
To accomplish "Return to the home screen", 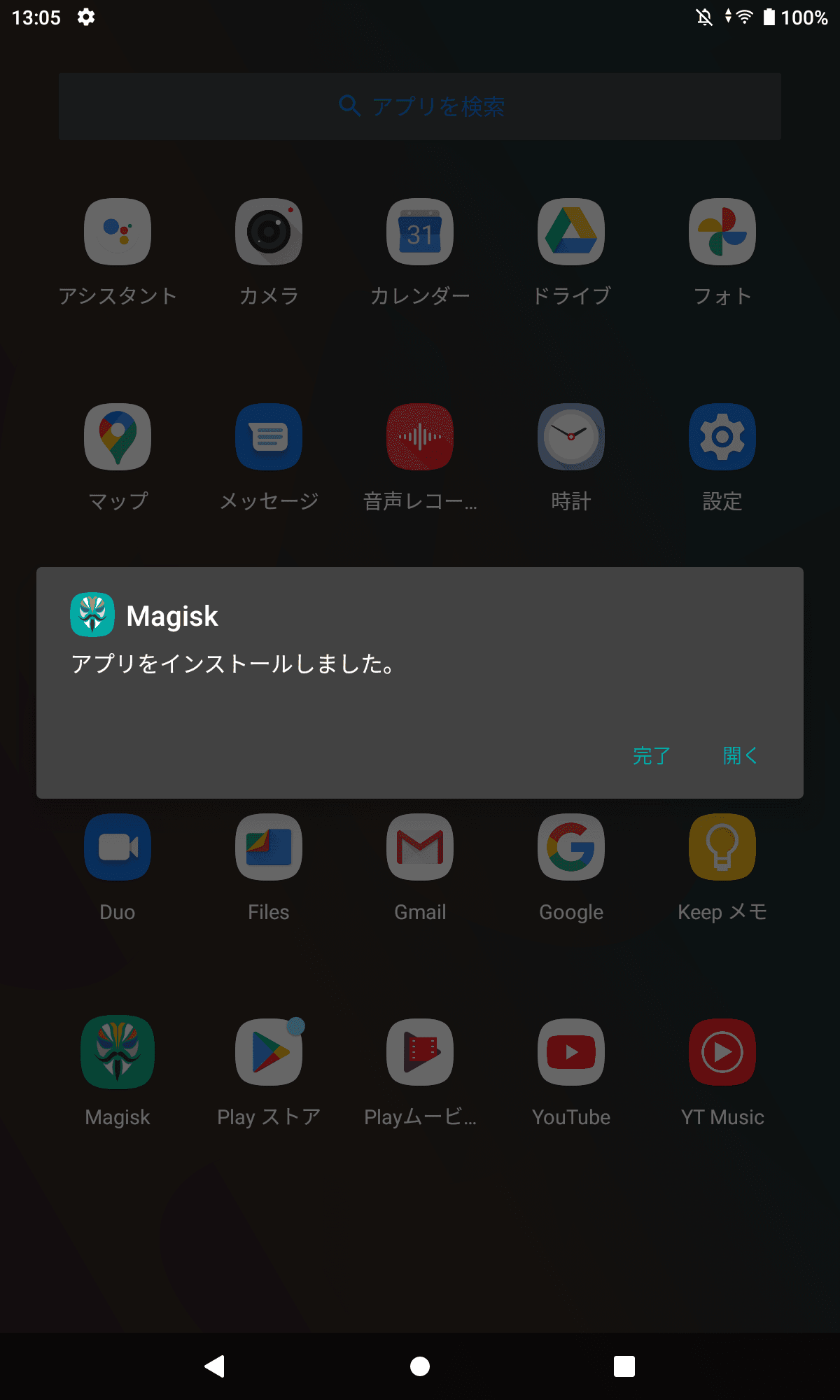I will 420,1366.
